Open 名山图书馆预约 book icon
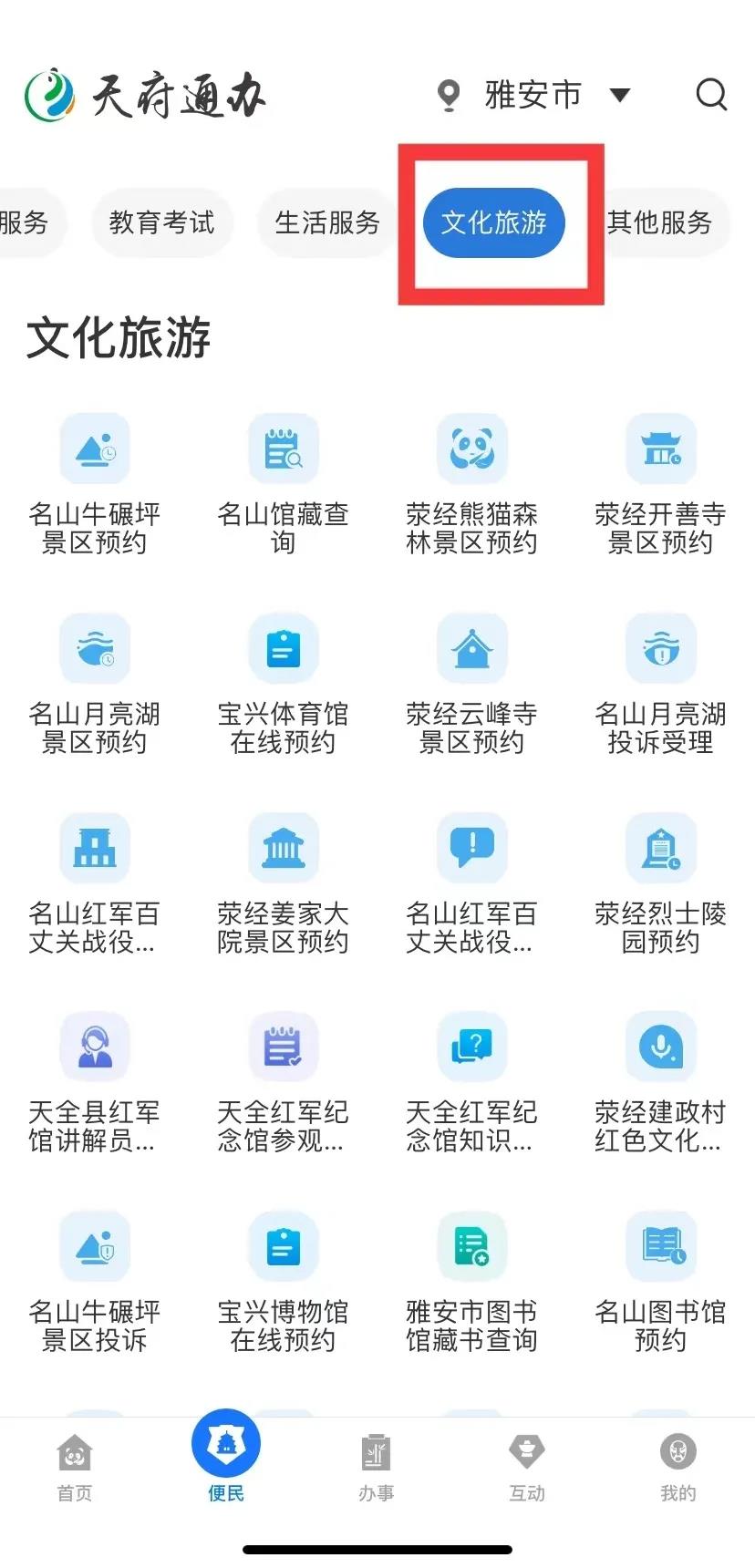 (x=660, y=1246)
